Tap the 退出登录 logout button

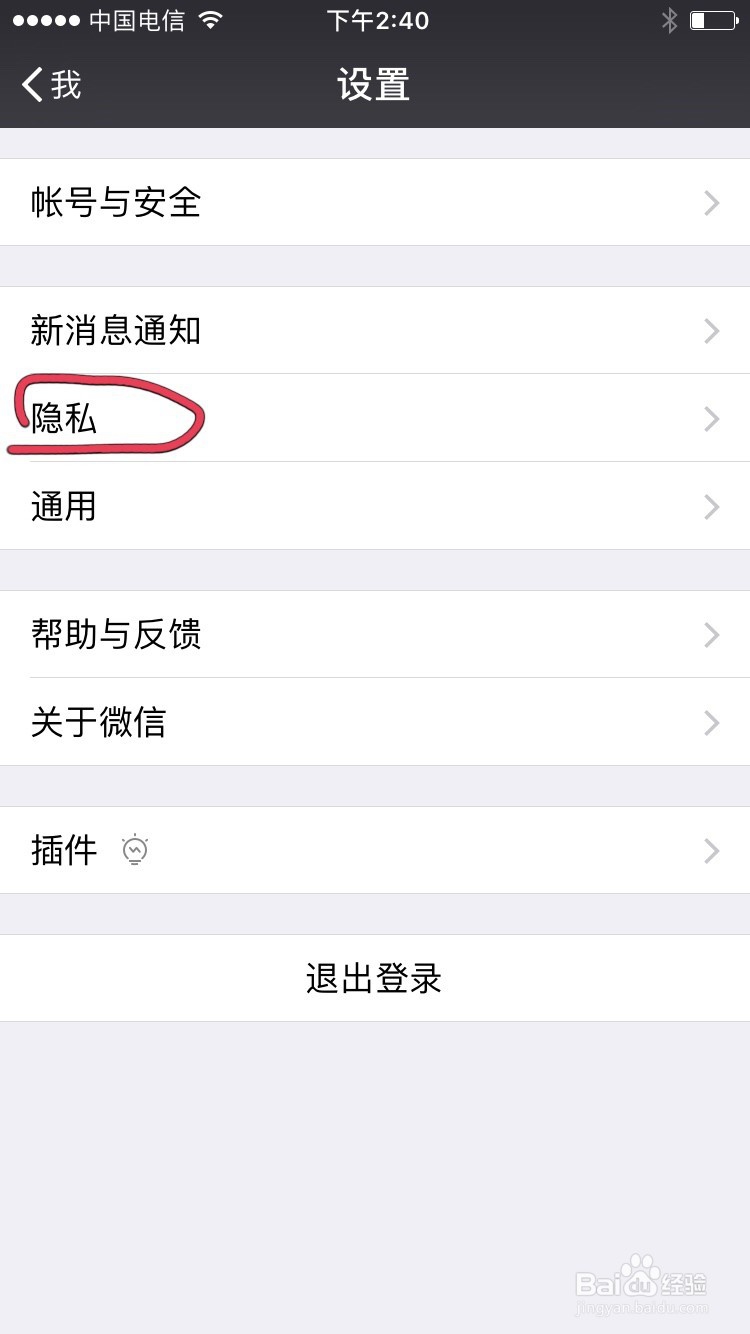(x=374, y=978)
